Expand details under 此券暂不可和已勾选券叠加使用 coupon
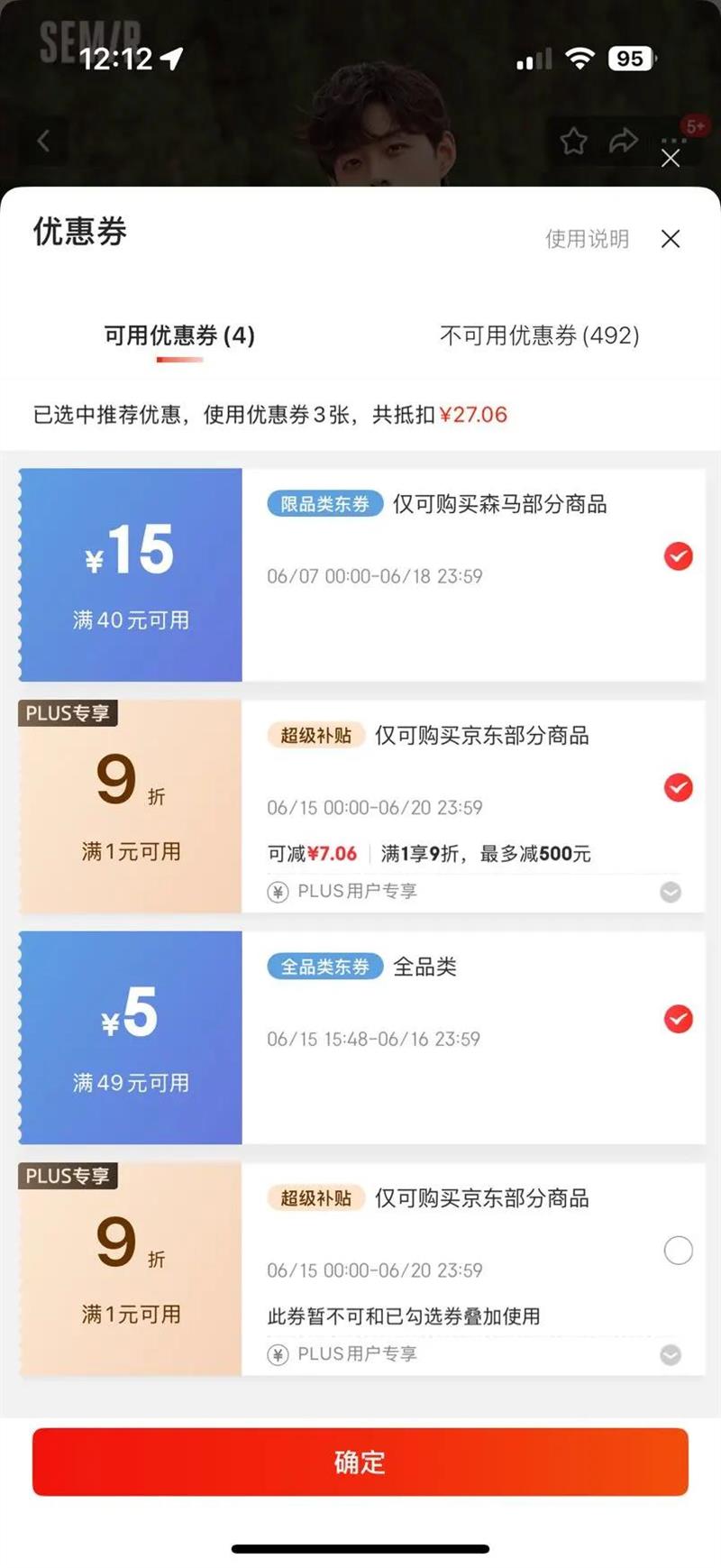The height and width of the screenshot is (1568, 721). (x=671, y=1354)
